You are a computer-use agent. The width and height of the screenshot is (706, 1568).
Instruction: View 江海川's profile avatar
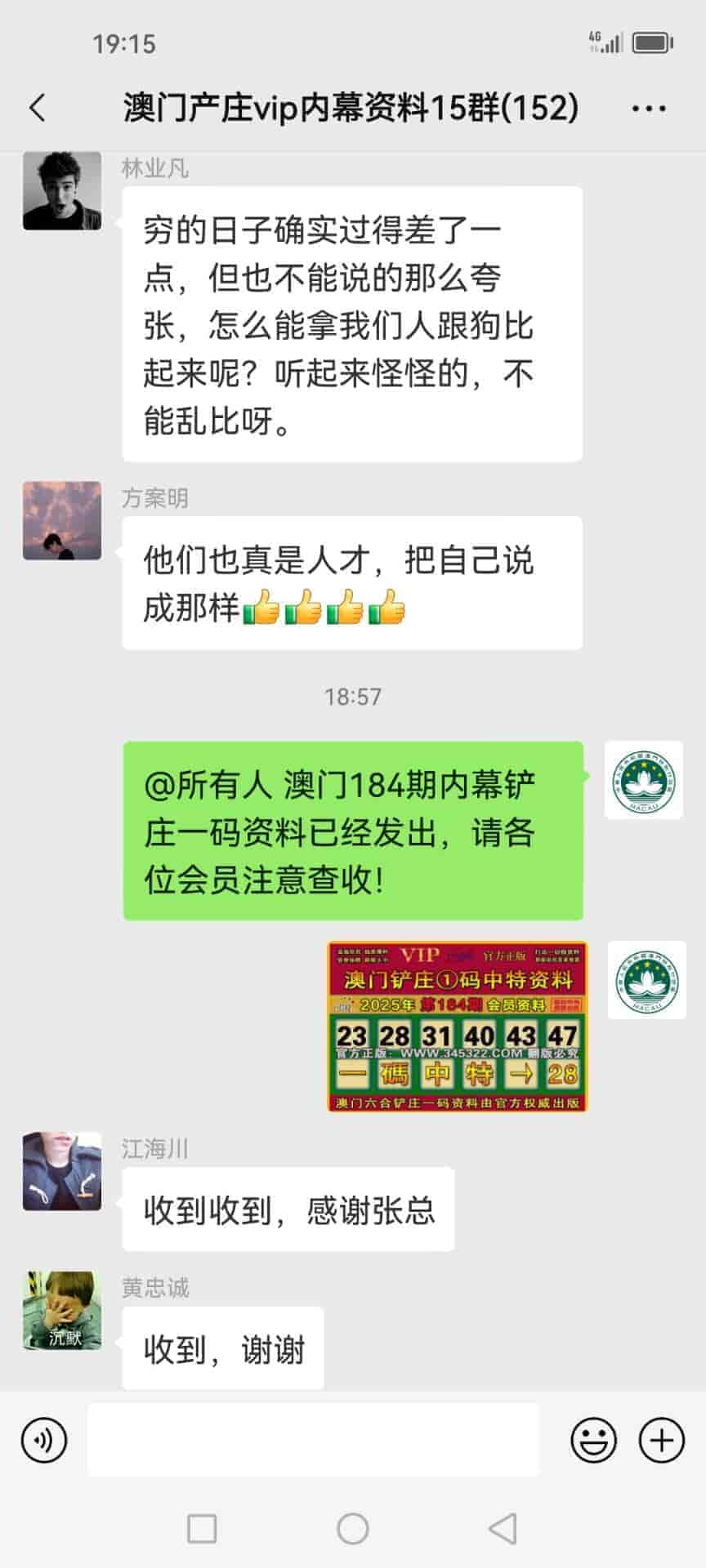(x=62, y=1171)
